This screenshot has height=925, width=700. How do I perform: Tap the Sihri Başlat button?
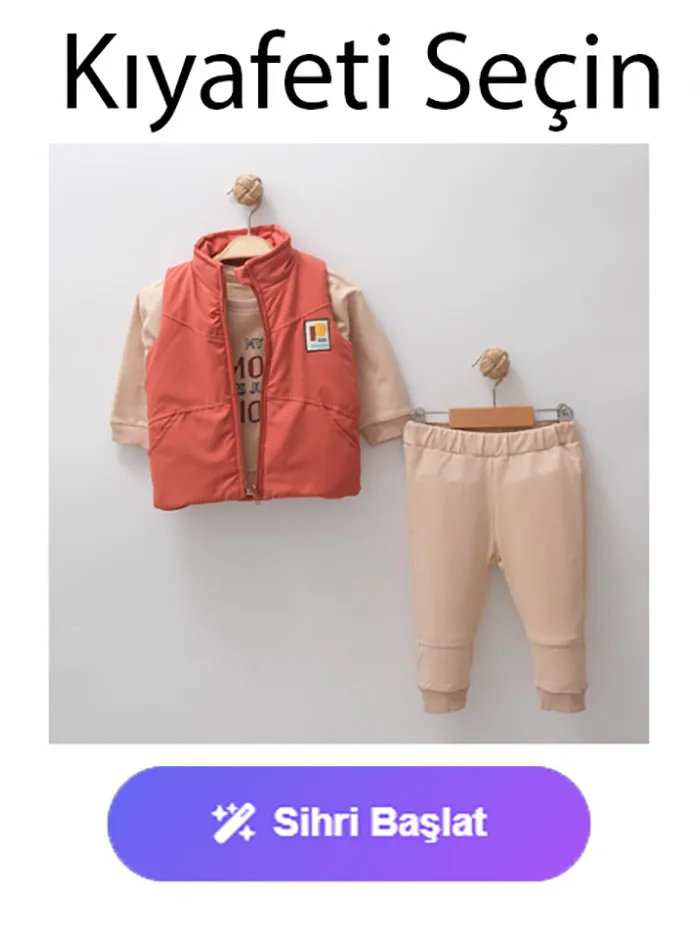[x=349, y=823]
